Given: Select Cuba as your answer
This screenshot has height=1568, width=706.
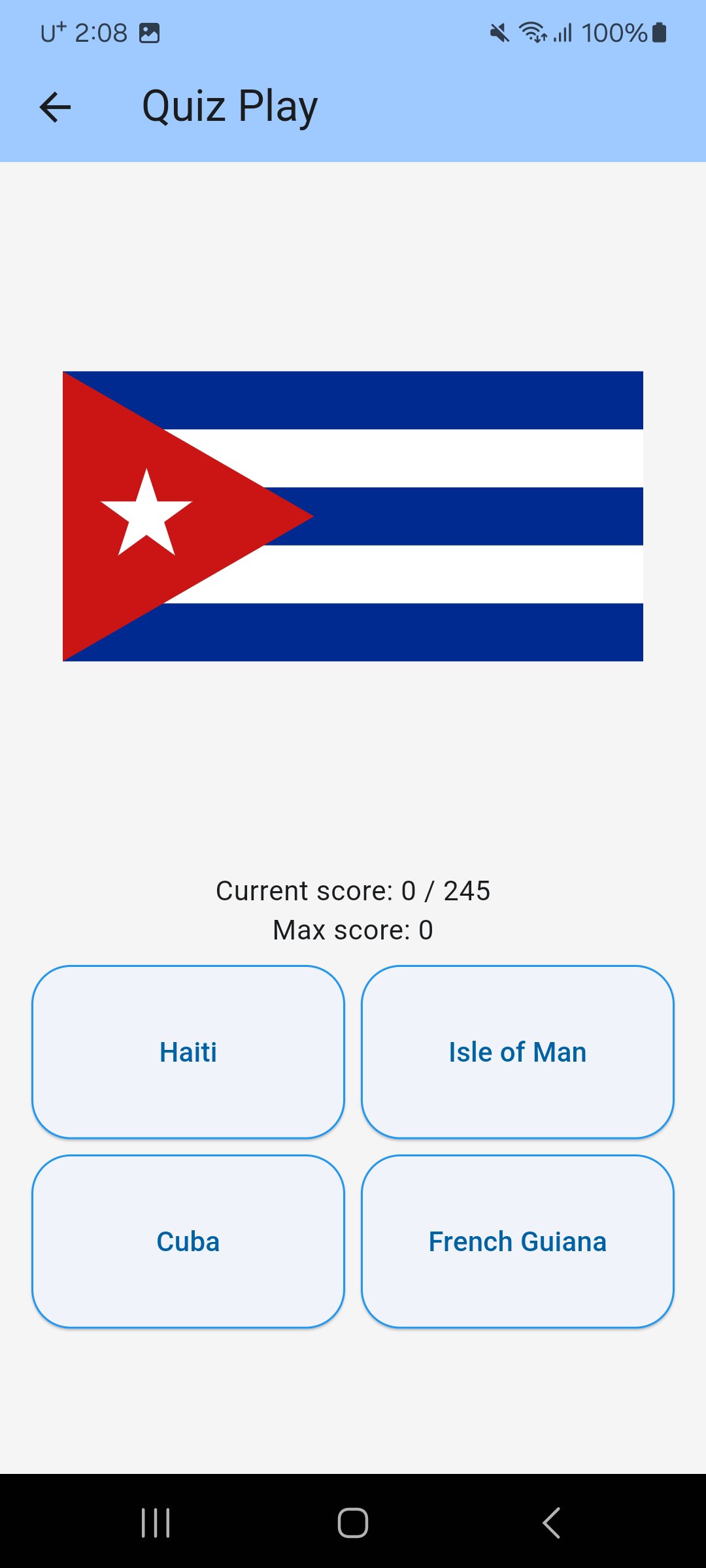Looking at the screenshot, I should click(x=188, y=1241).
